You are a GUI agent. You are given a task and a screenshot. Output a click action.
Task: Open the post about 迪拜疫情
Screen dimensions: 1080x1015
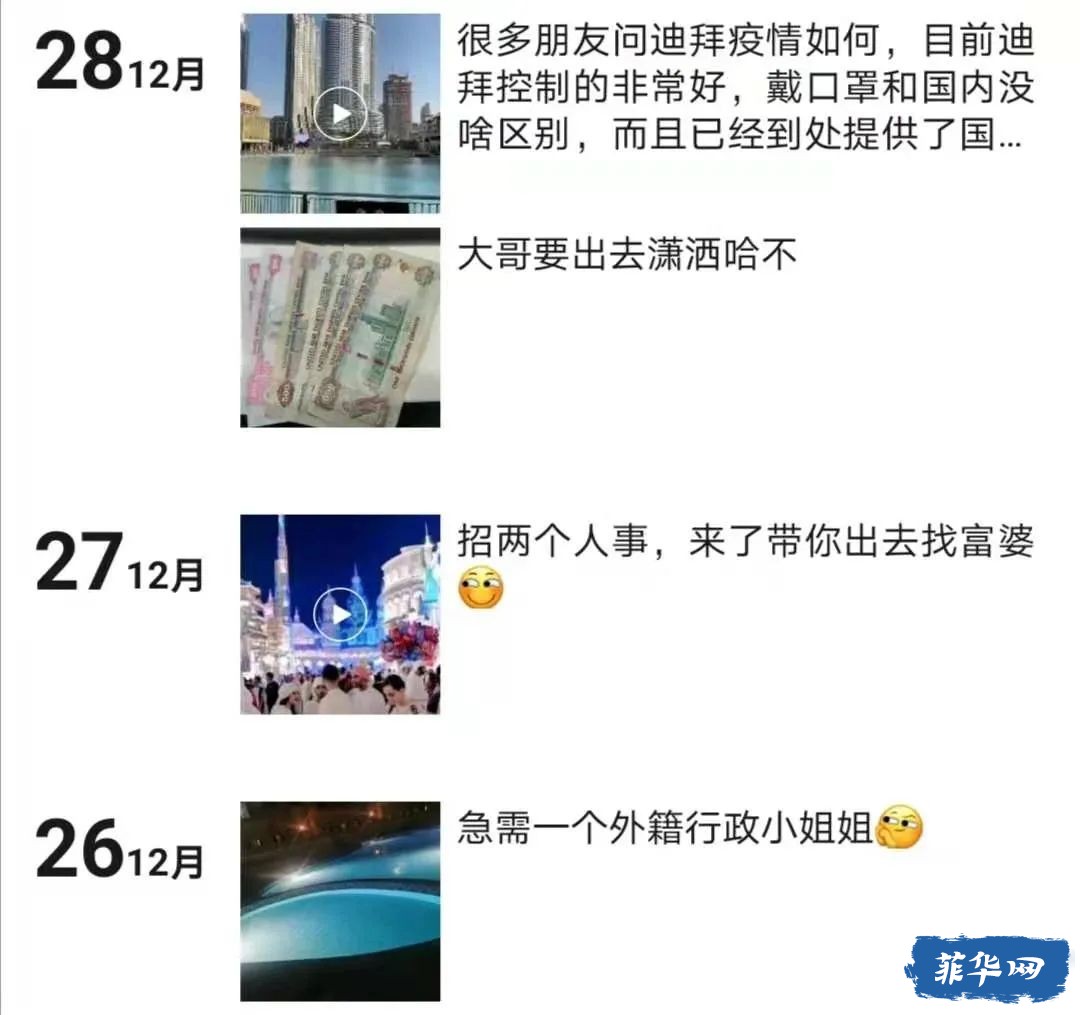coord(745,88)
